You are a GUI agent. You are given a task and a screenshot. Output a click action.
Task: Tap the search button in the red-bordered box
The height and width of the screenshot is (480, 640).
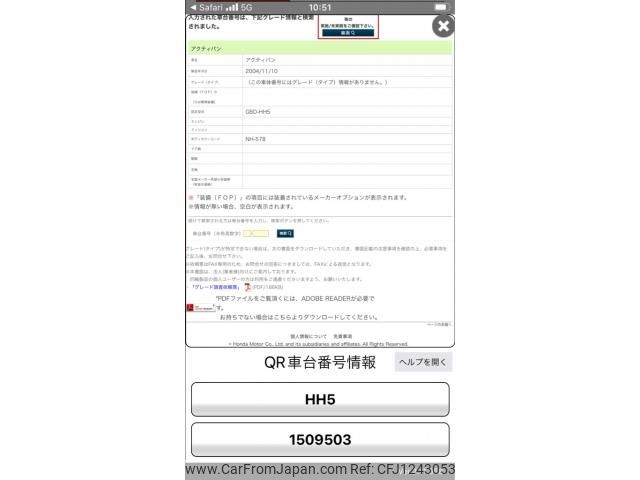pyautogui.click(x=349, y=33)
